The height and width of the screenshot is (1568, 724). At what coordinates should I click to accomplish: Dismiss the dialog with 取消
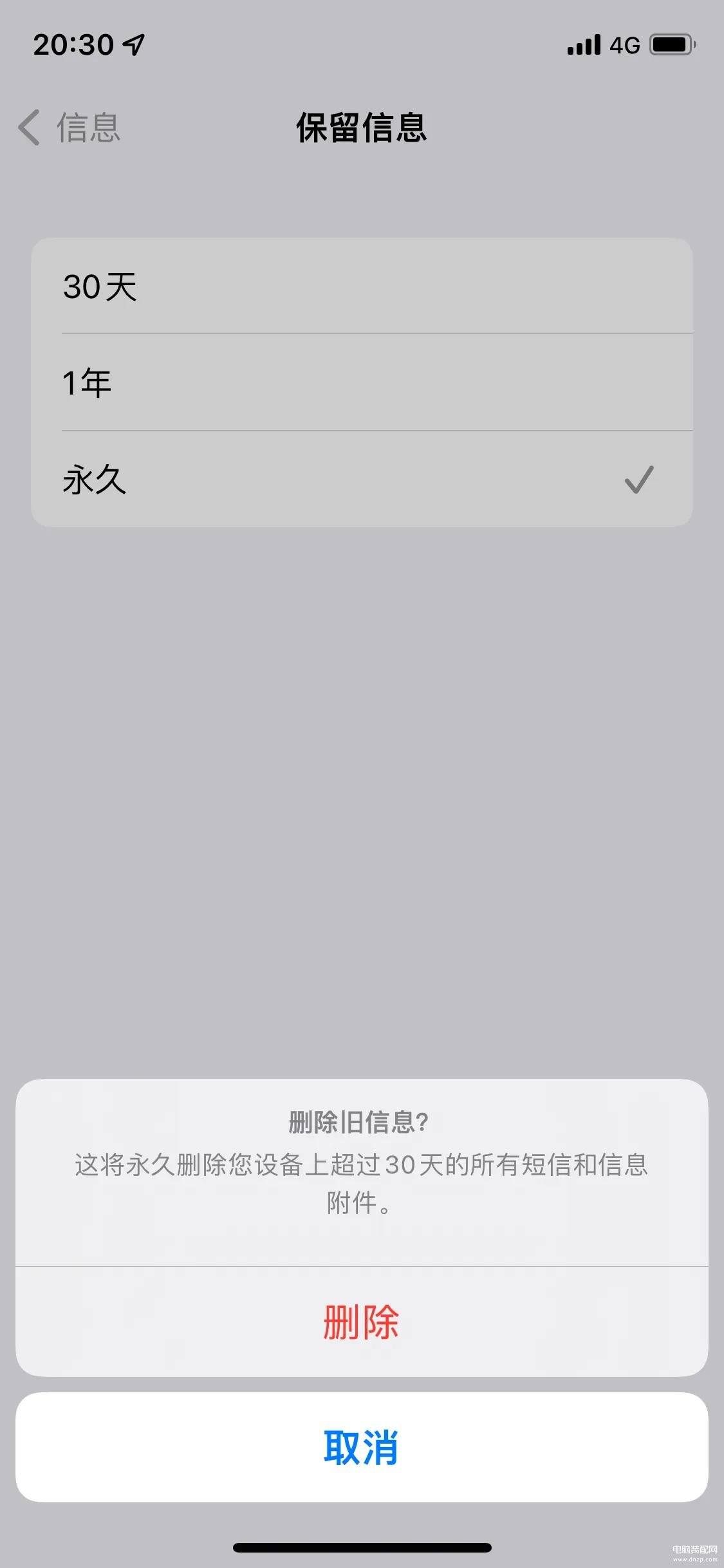click(x=362, y=1448)
